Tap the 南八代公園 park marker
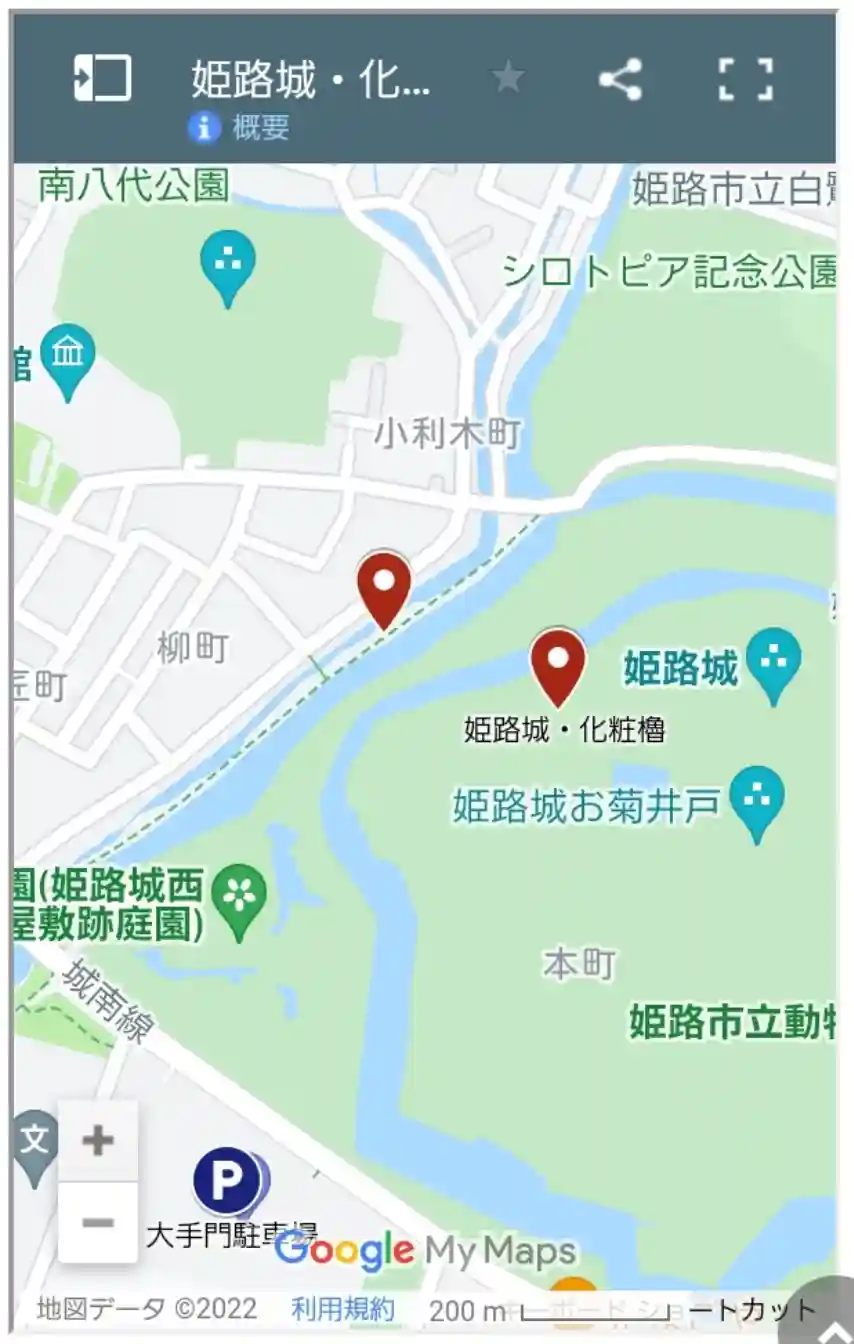Viewport: 854px width, 1344px height. click(x=228, y=262)
